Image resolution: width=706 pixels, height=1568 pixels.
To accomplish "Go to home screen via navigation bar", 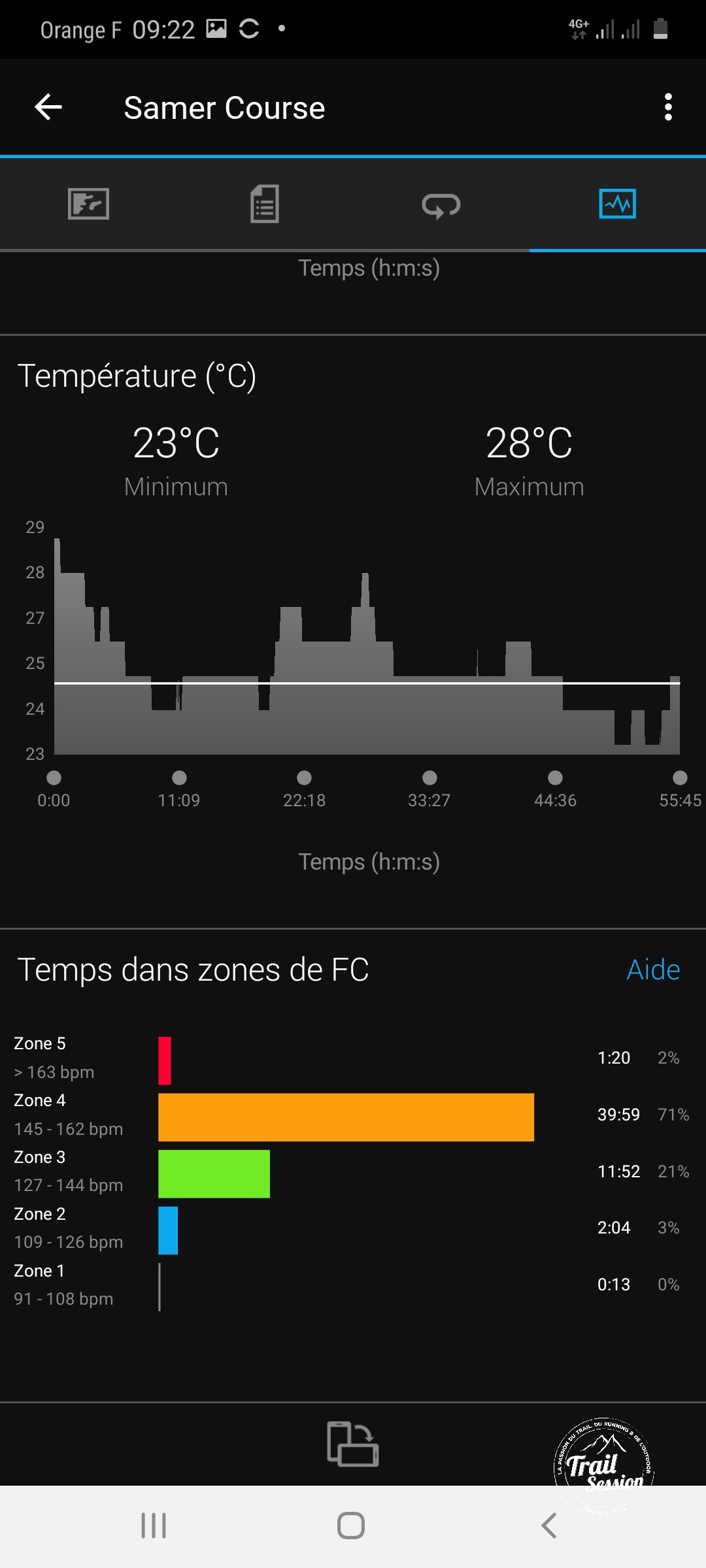I will tap(351, 1526).
